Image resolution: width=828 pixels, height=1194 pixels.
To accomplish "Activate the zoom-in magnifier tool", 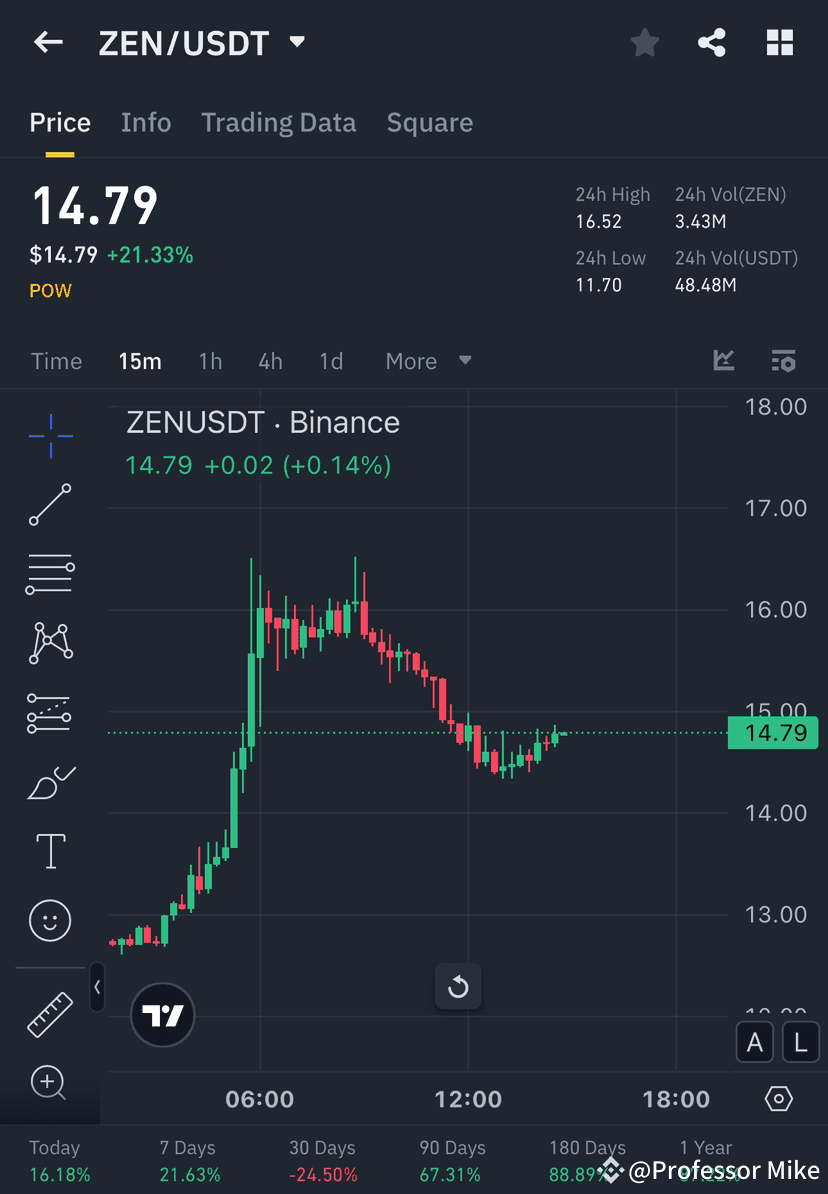I will click(50, 1084).
